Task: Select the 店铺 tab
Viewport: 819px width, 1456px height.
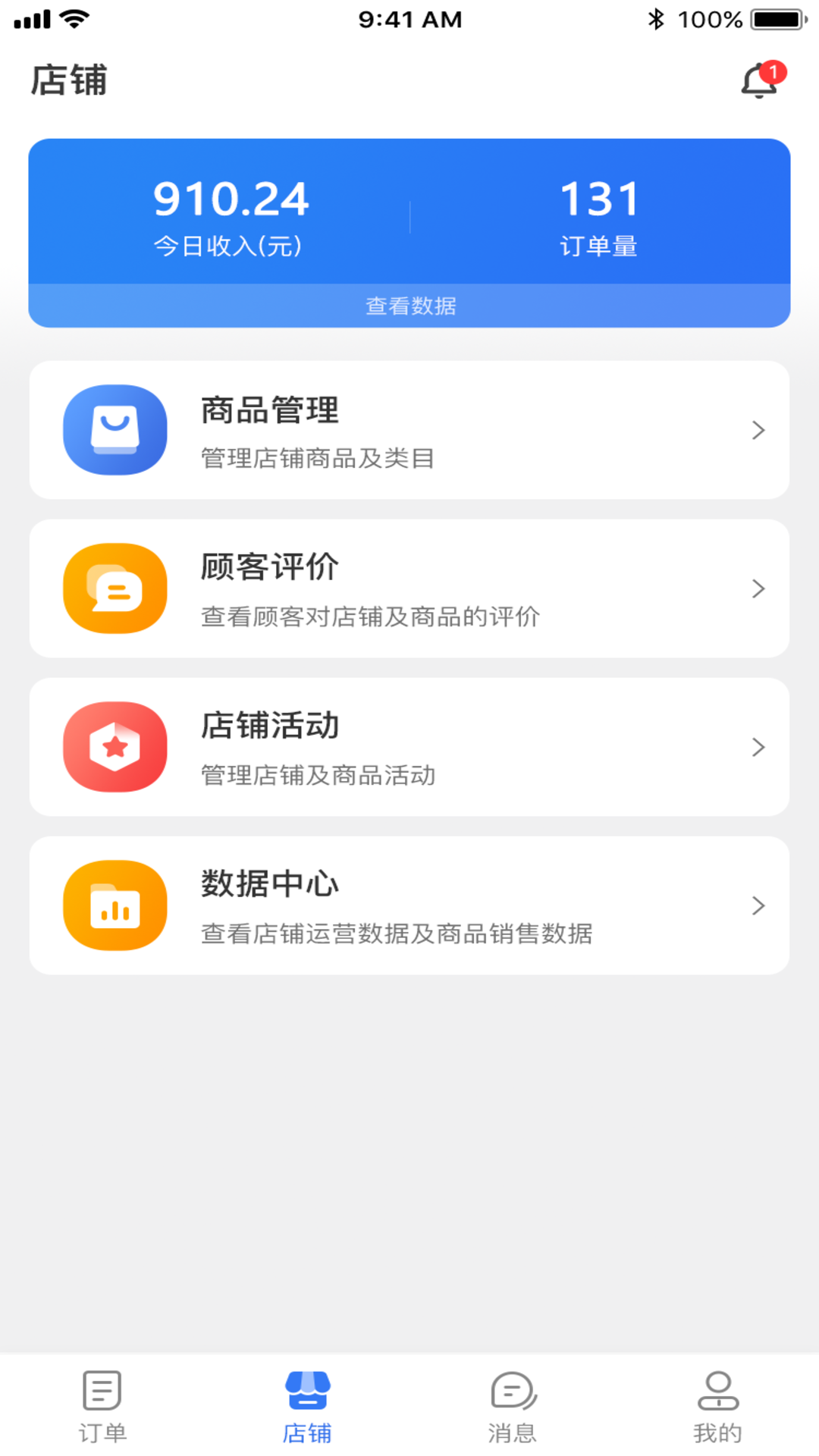Action: pyautogui.click(x=307, y=1406)
